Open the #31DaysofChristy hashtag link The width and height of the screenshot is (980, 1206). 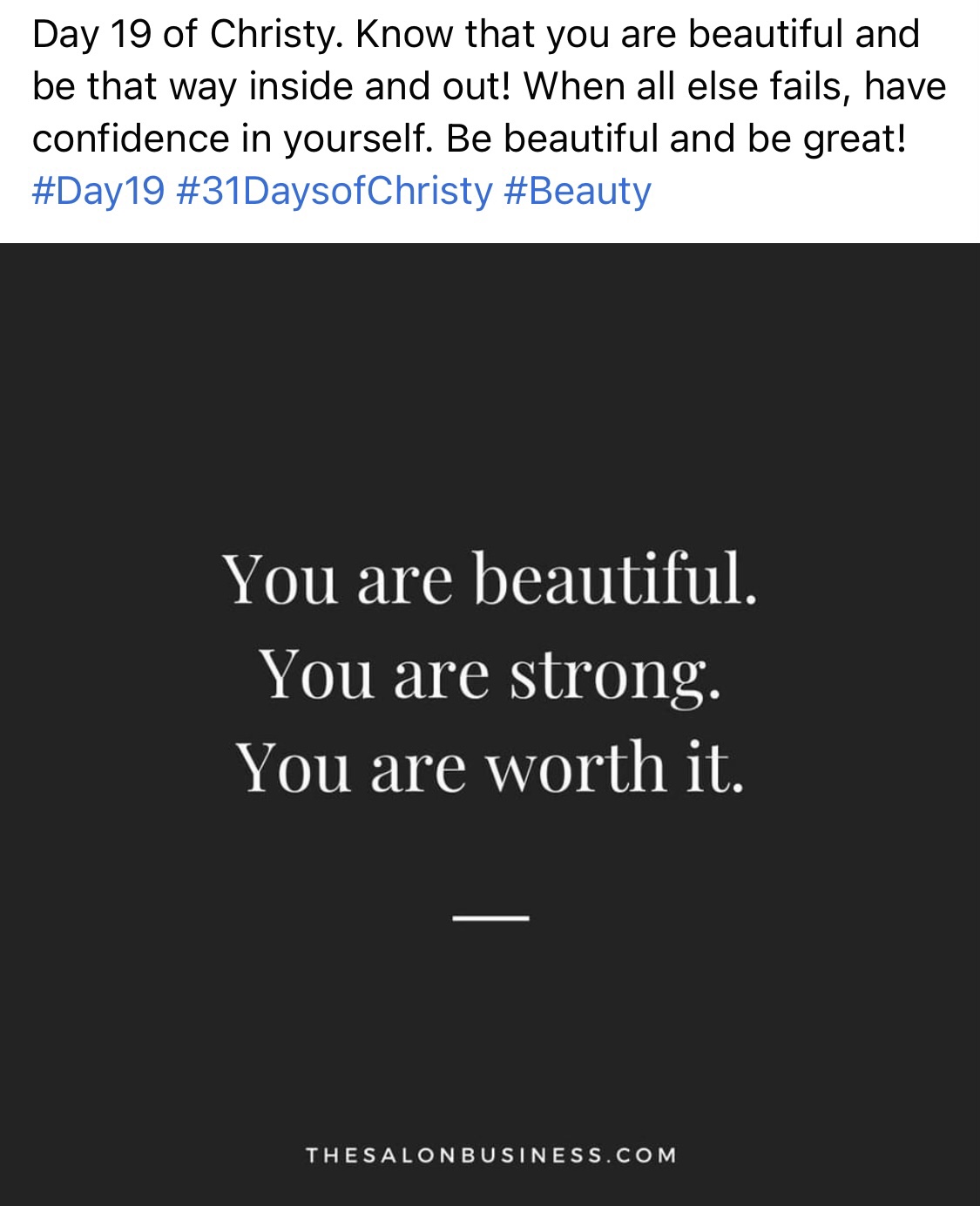[334, 191]
